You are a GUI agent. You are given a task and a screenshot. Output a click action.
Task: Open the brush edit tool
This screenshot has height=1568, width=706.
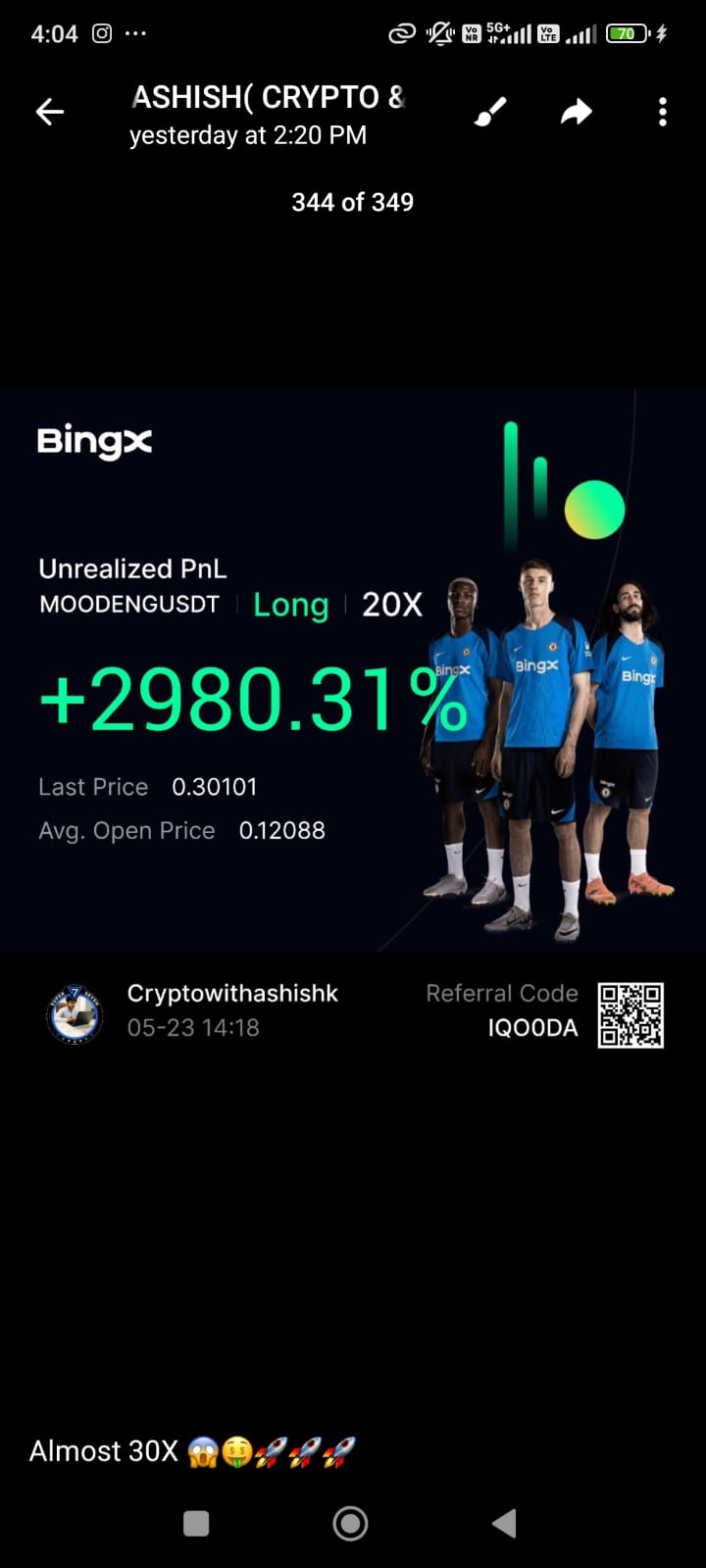[490, 113]
